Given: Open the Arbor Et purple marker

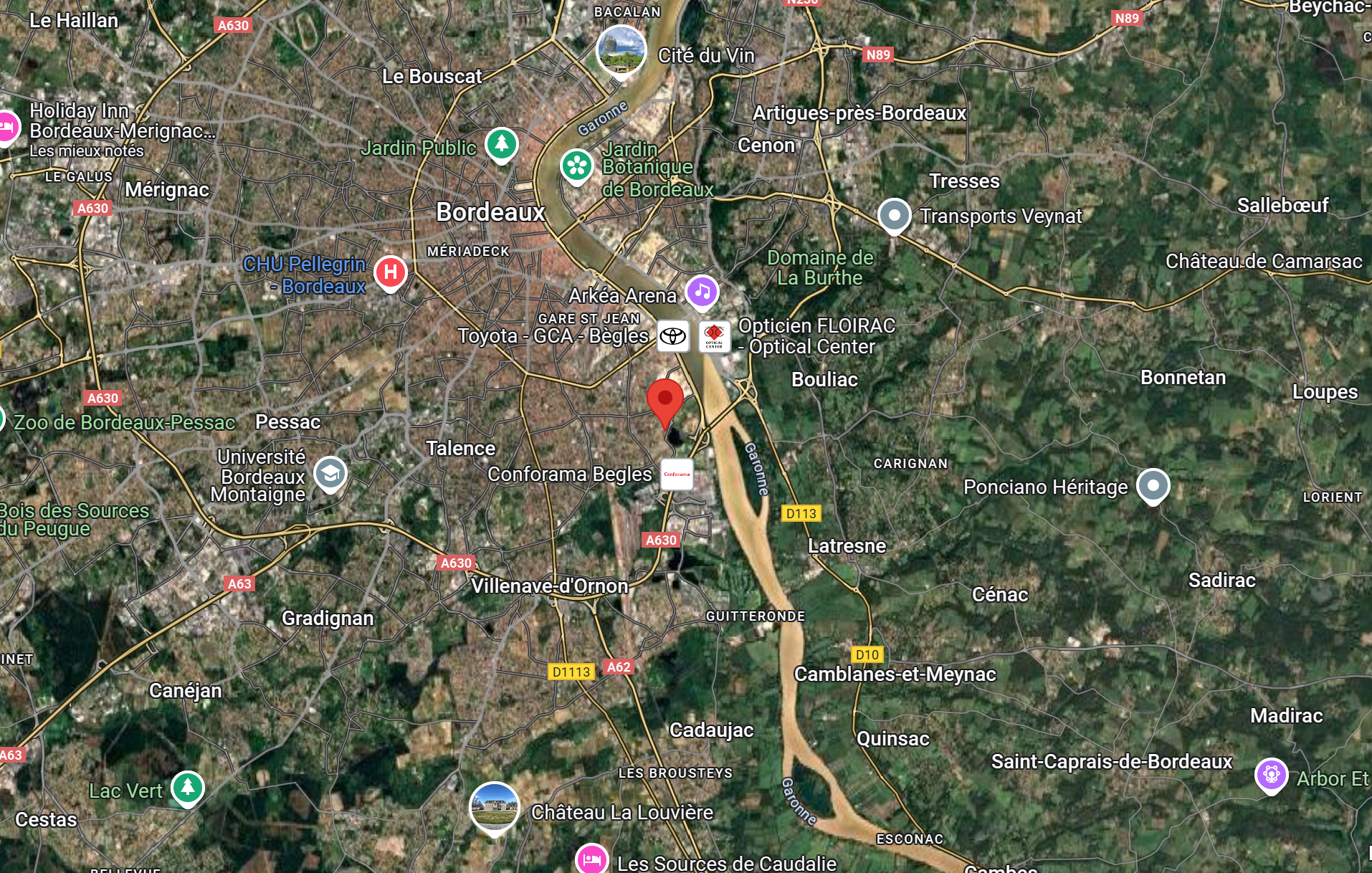Looking at the screenshot, I should [1271, 775].
